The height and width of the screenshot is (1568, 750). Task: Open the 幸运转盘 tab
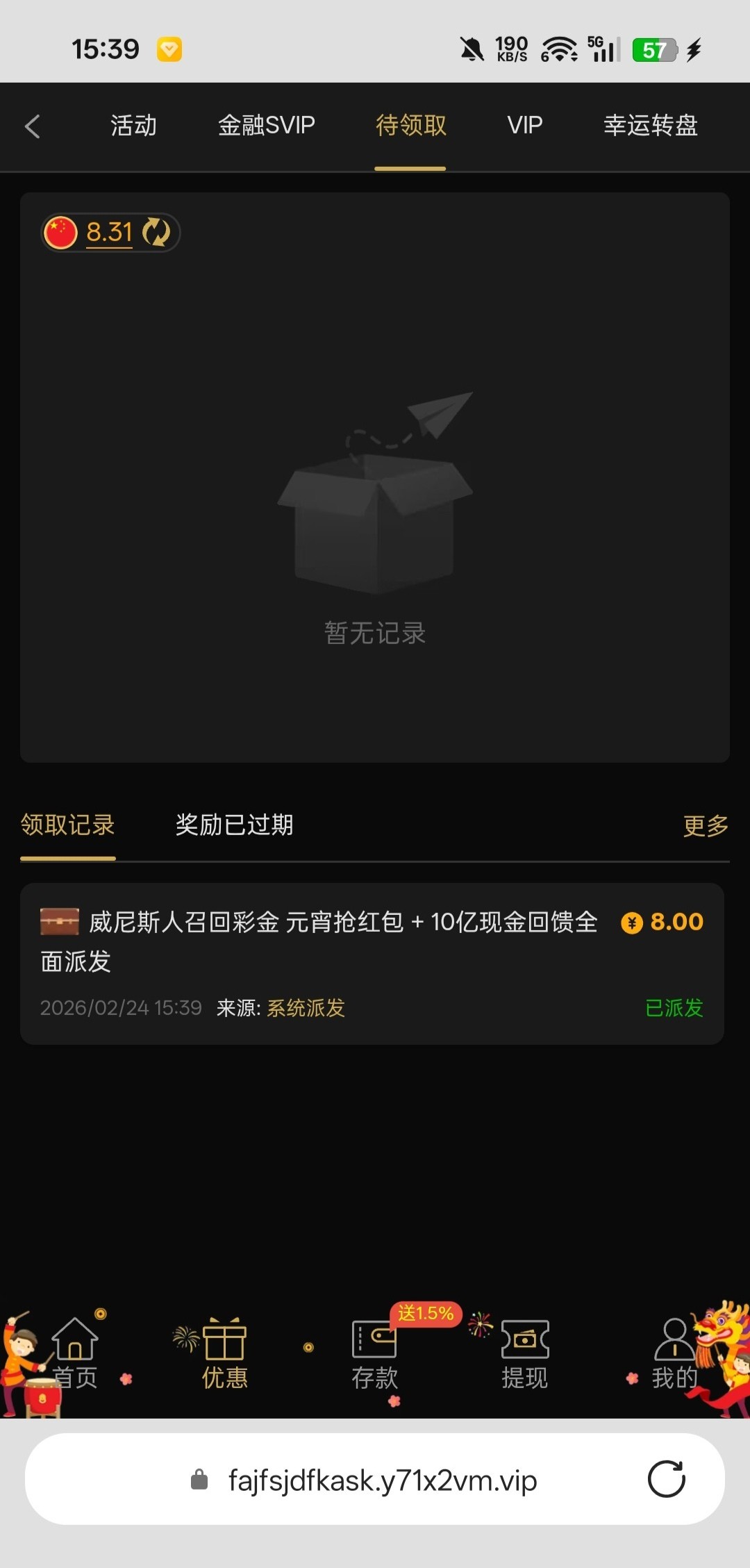(x=650, y=126)
